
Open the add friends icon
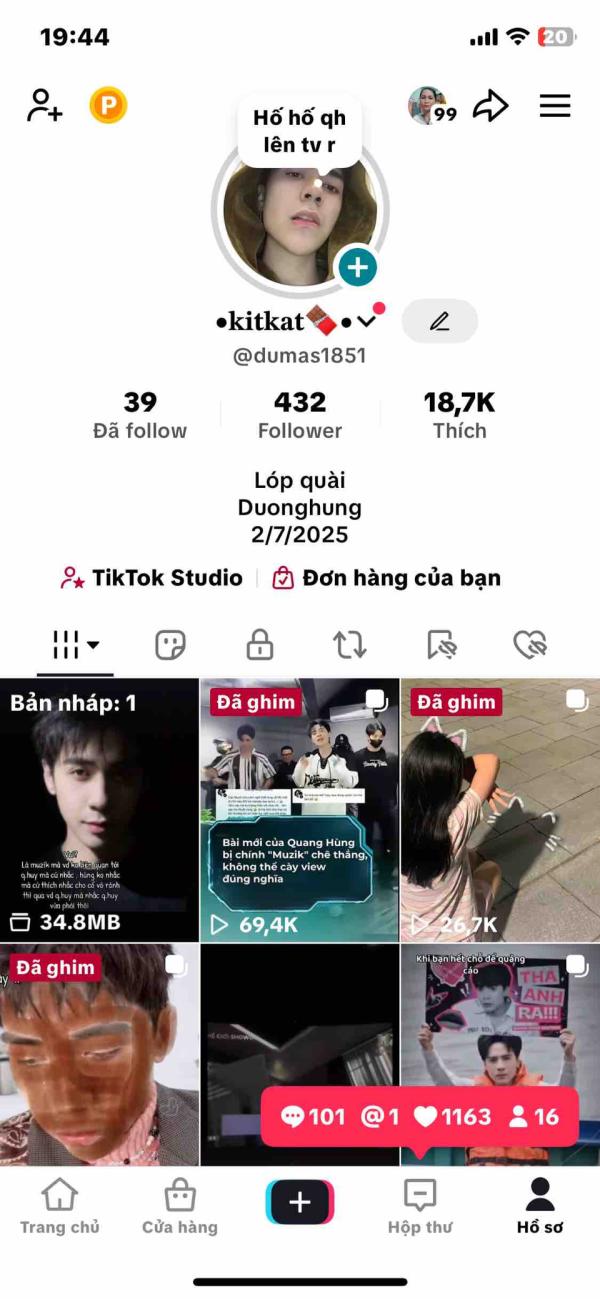click(44, 105)
